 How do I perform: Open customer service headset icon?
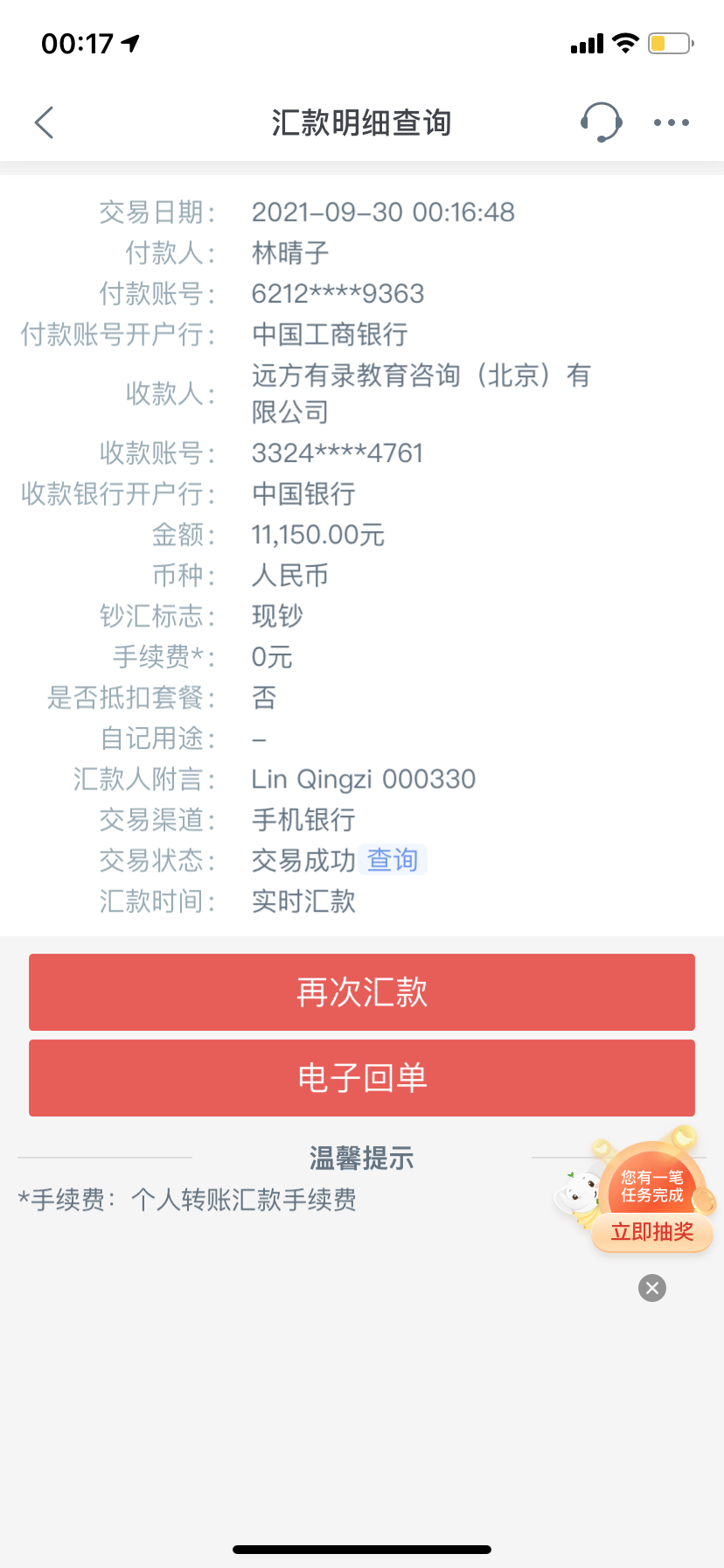click(x=601, y=122)
